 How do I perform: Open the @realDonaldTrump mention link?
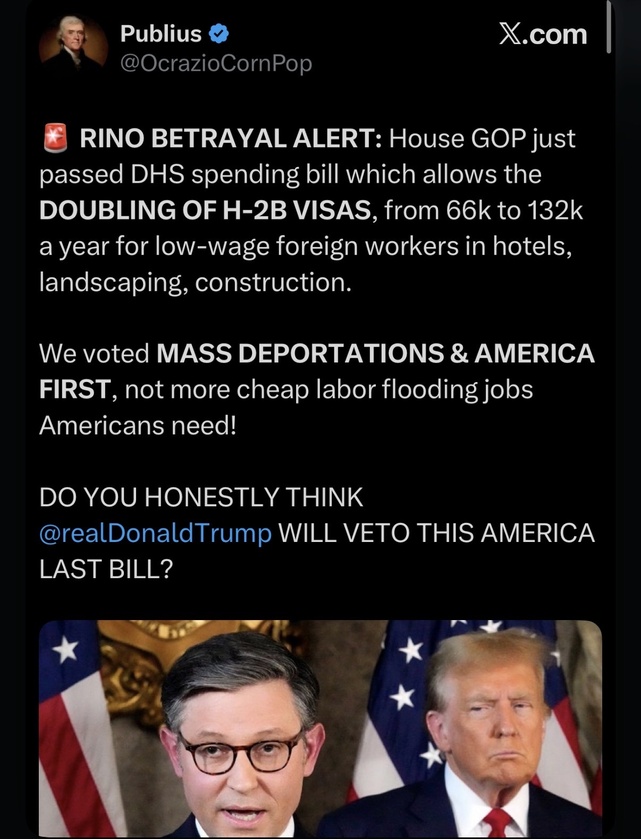155,532
